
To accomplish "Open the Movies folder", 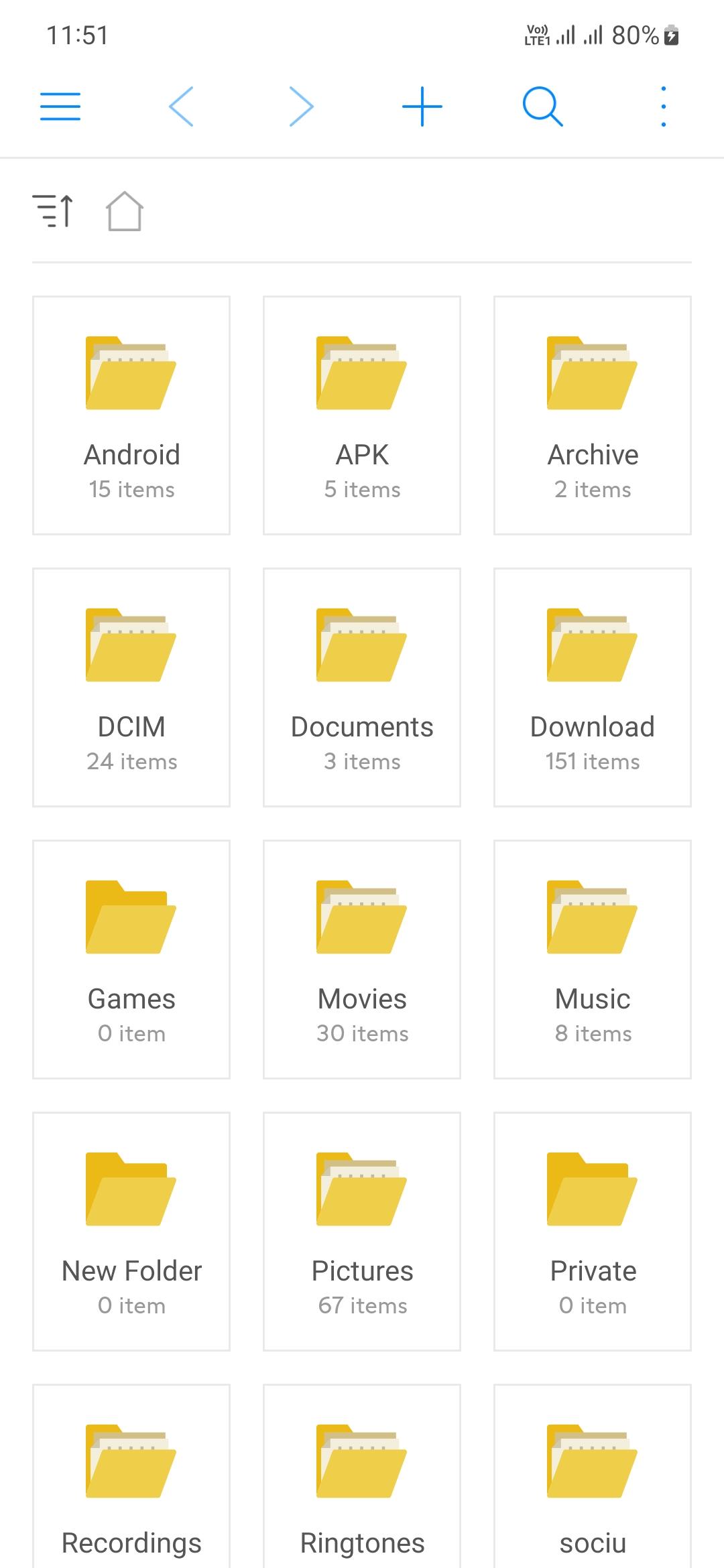I will pos(361,958).
